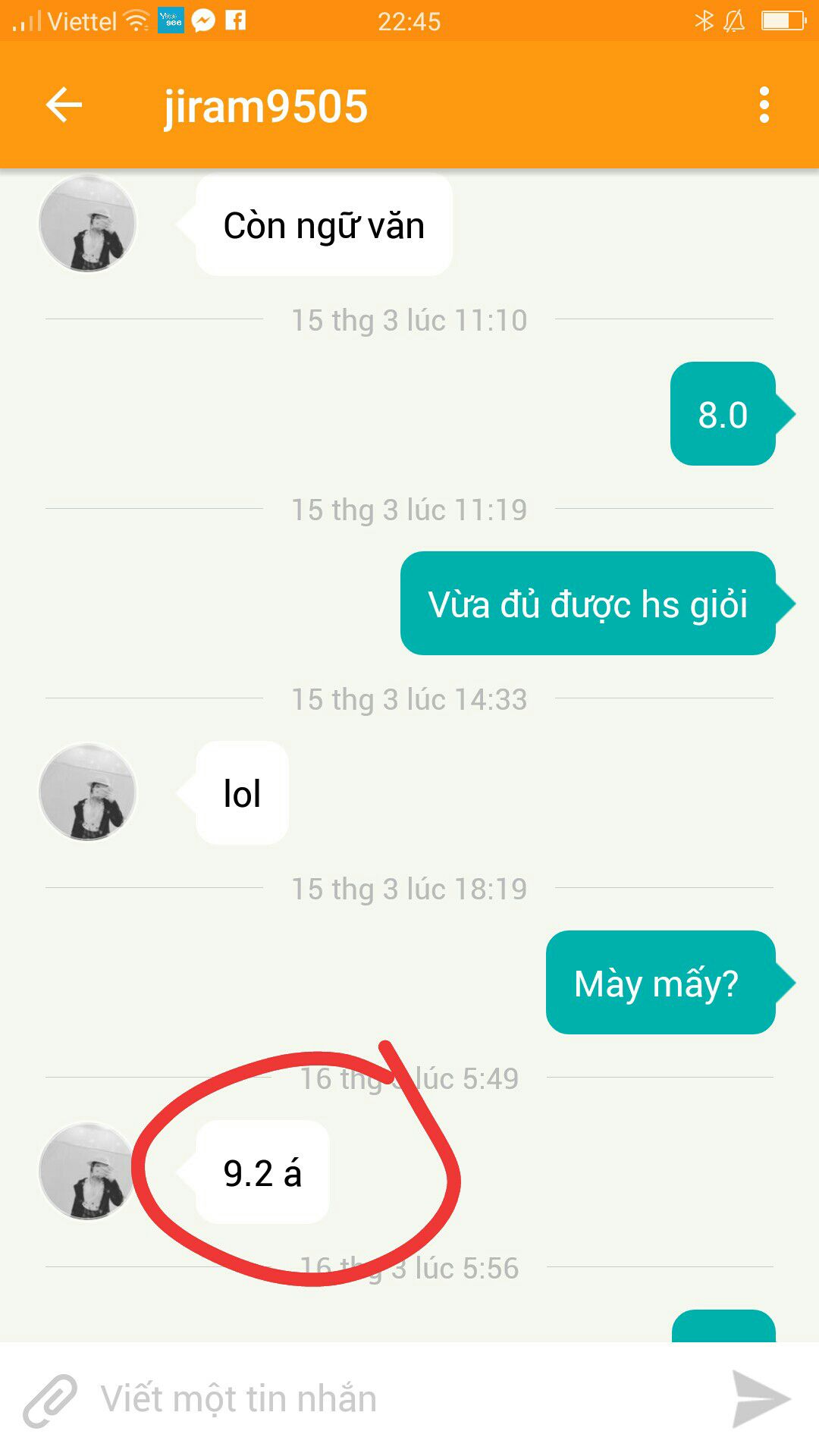This screenshot has width=819, height=1456.
Task: Go back using the arrow icon
Action: 64,105
